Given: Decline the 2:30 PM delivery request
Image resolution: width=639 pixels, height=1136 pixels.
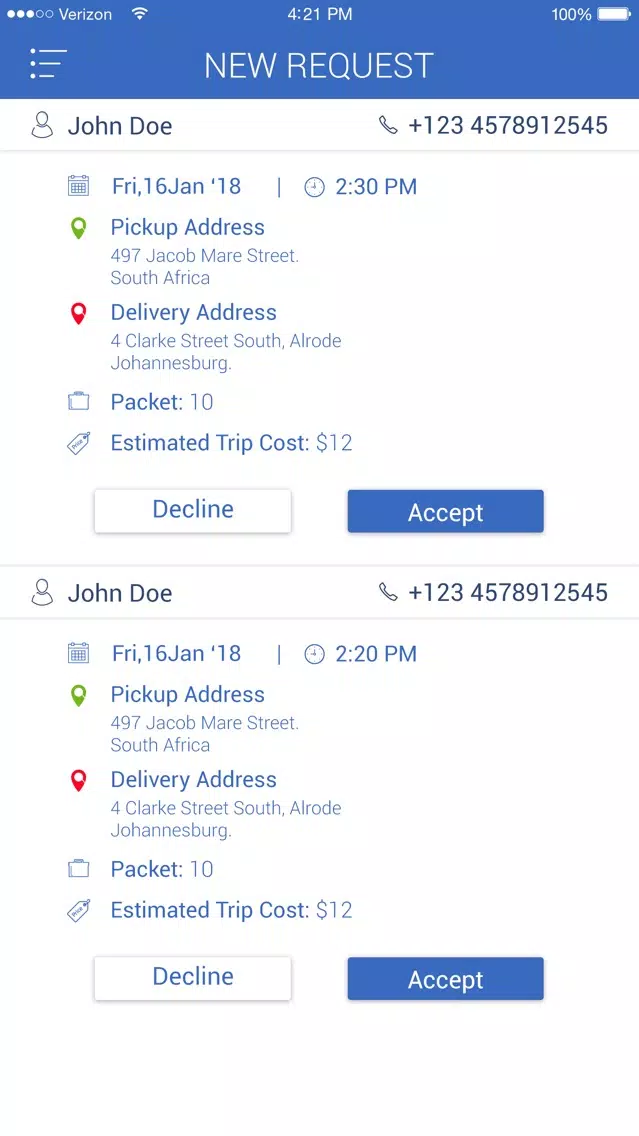Looking at the screenshot, I should [x=193, y=511].
